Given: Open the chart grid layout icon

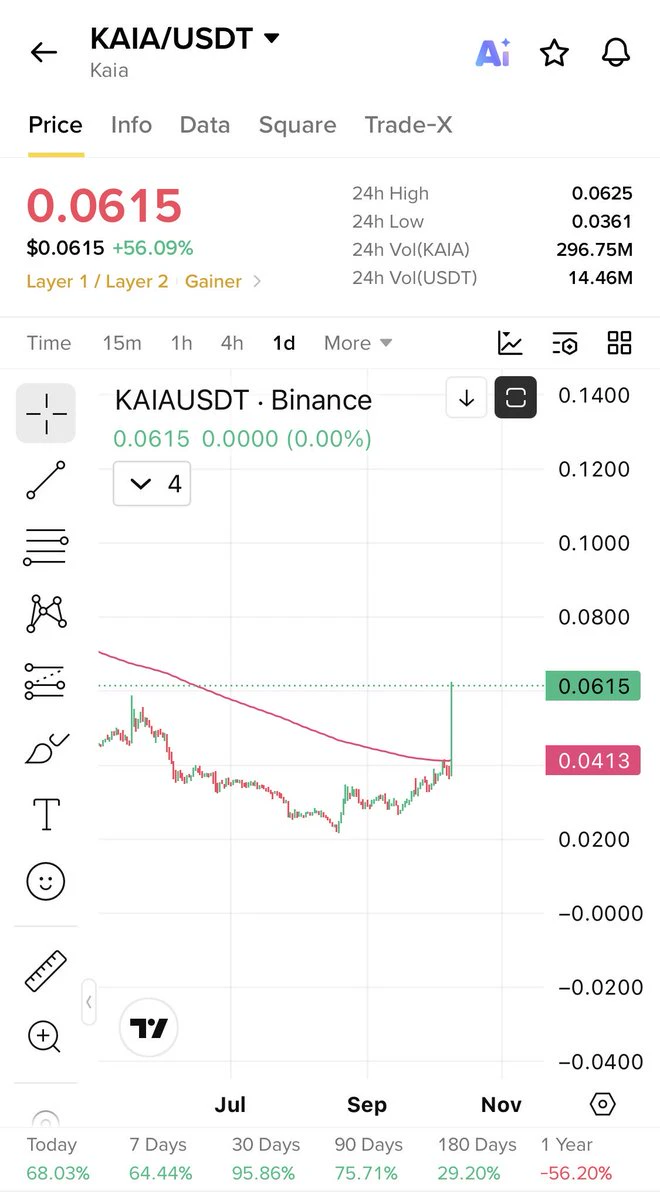Looking at the screenshot, I should point(620,343).
